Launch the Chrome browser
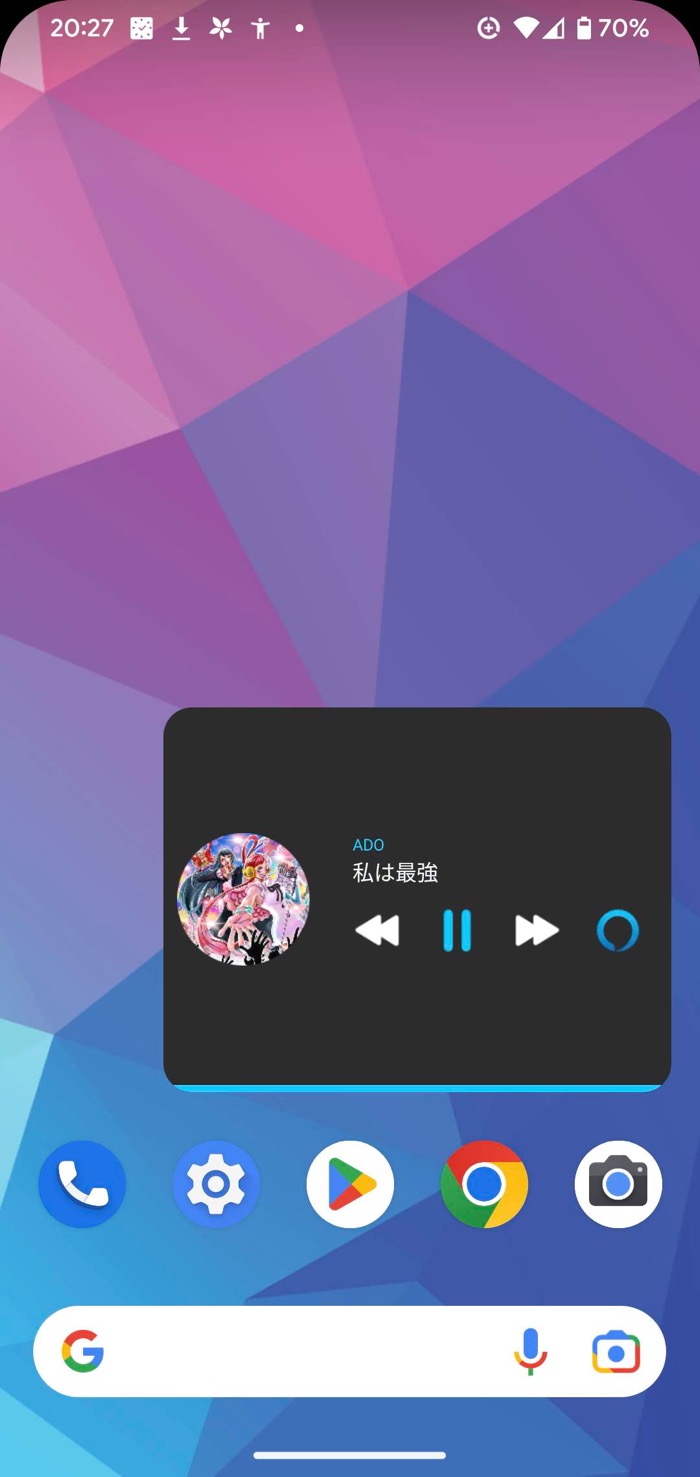Screen dimensions: 700x1477 tap(484, 1184)
